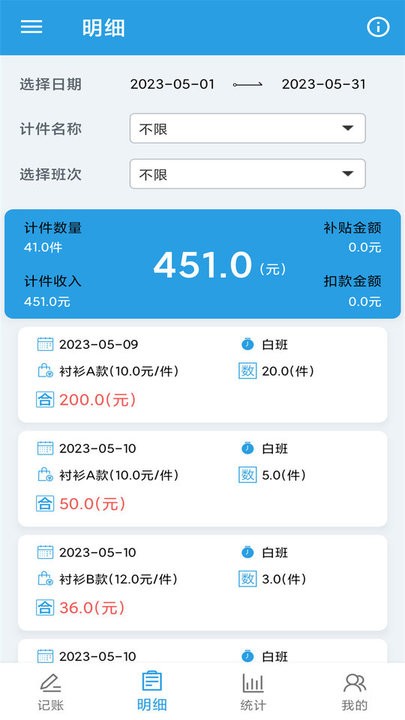Select the 明细 tab
Image resolution: width=405 pixels, height=720 pixels.
(152, 691)
